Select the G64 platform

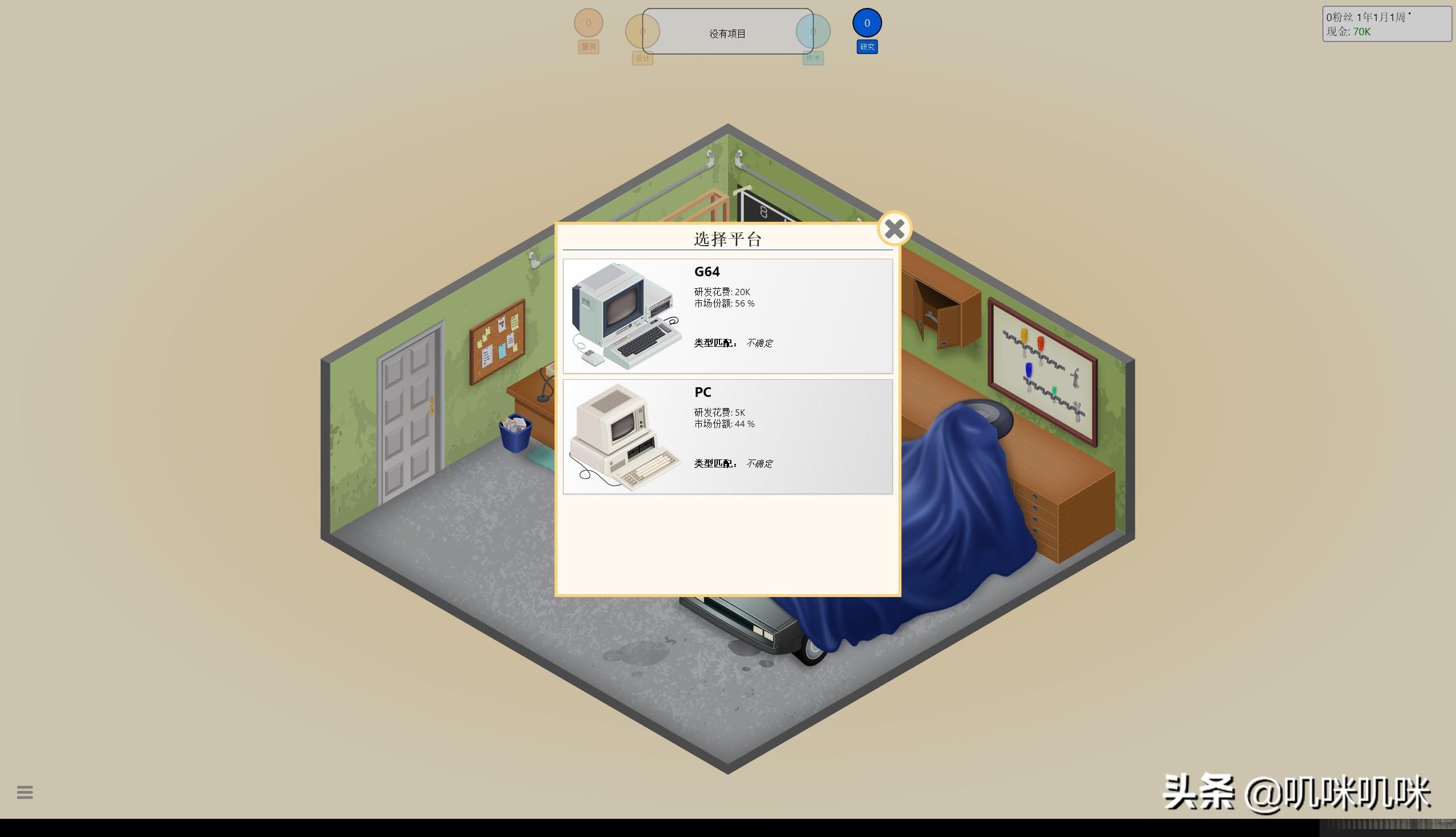[x=727, y=316]
